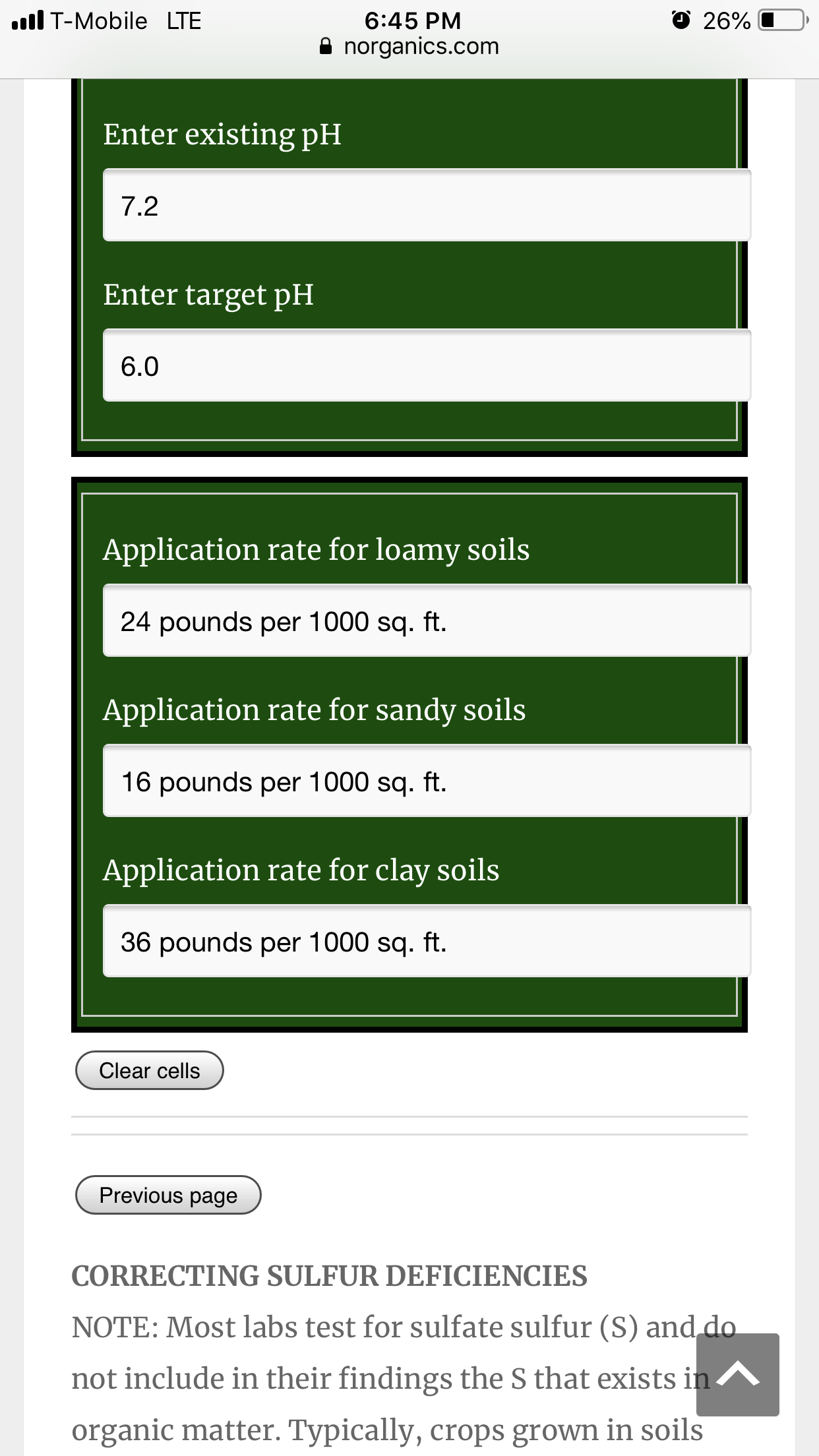Viewport: 819px width, 1456px height.
Task: Edit the target pH field
Action: coord(427,365)
